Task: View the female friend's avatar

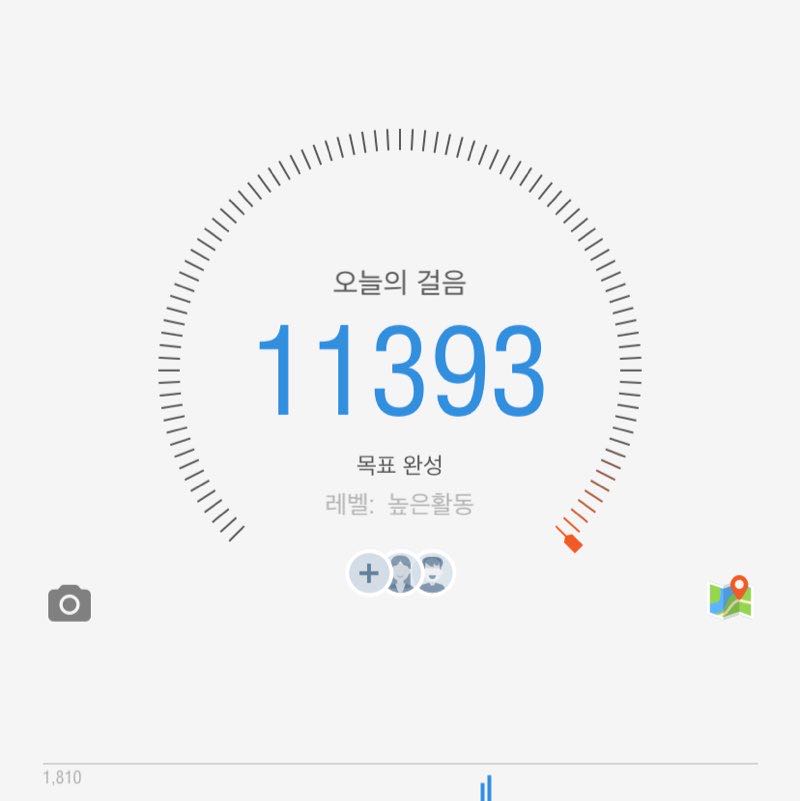Action: coord(402,575)
